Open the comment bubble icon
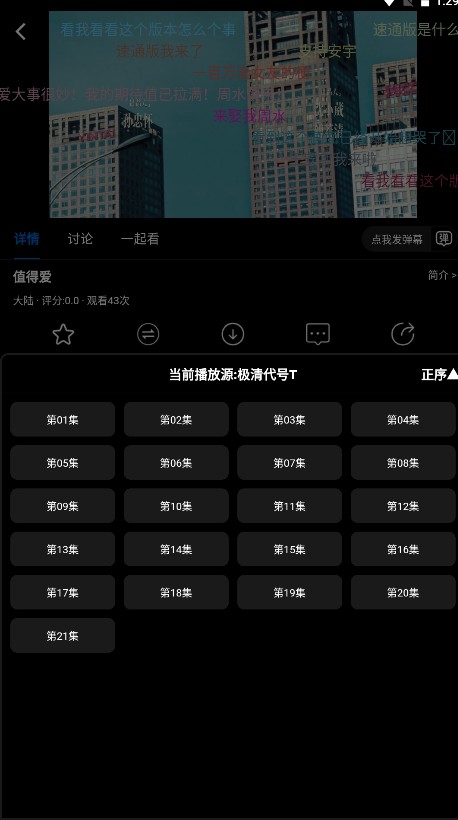Screen dimensions: 458x820 coord(318,334)
